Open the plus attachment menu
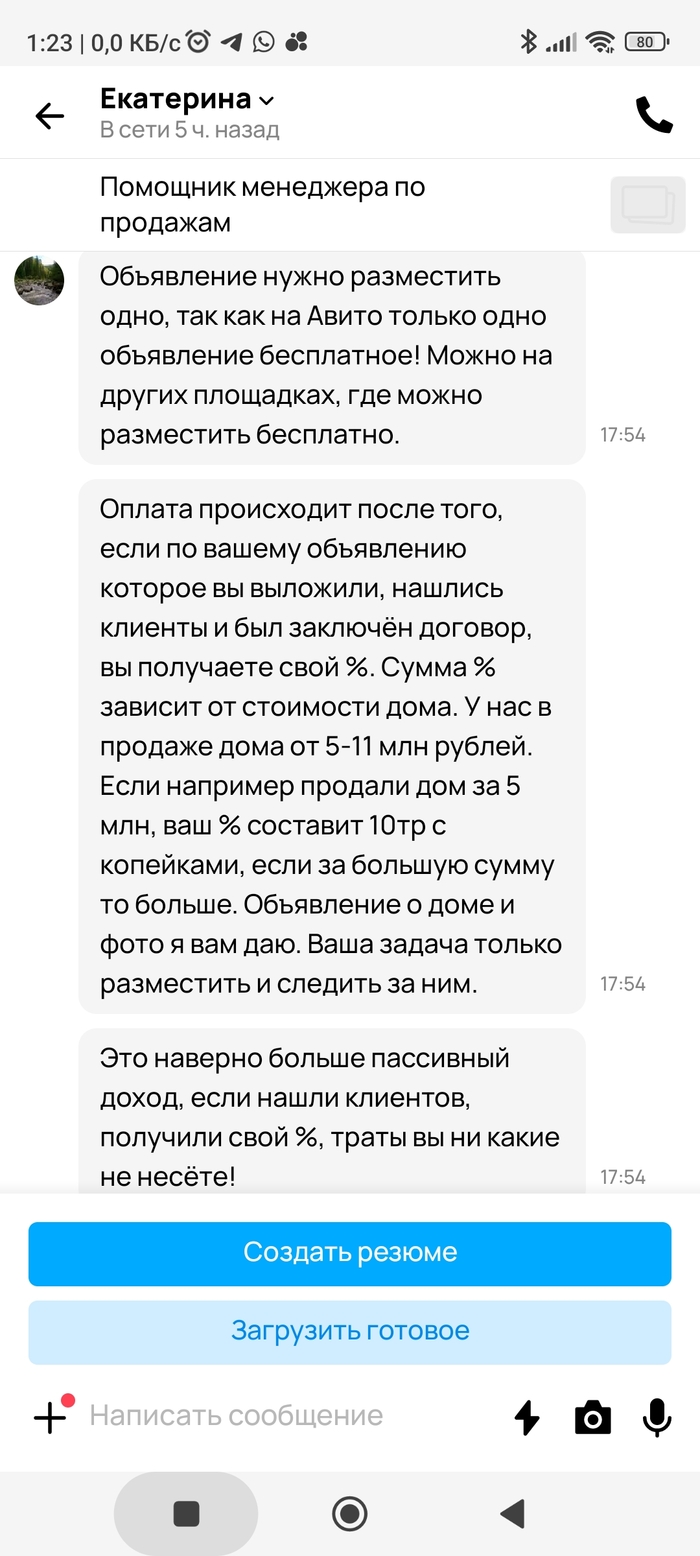The height and width of the screenshot is (1556, 700). pos(50,1417)
